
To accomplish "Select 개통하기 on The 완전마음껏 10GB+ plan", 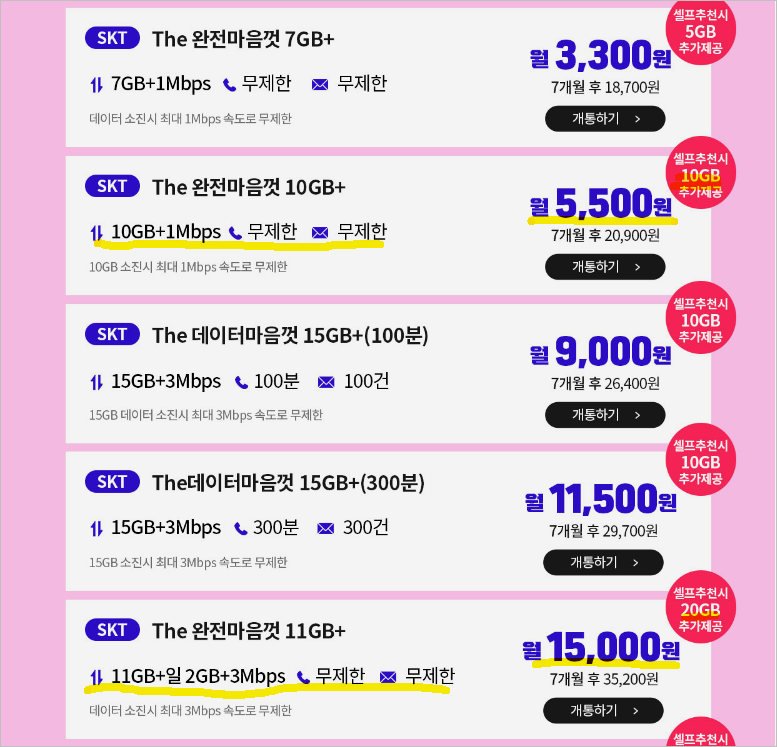I will 604,267.
